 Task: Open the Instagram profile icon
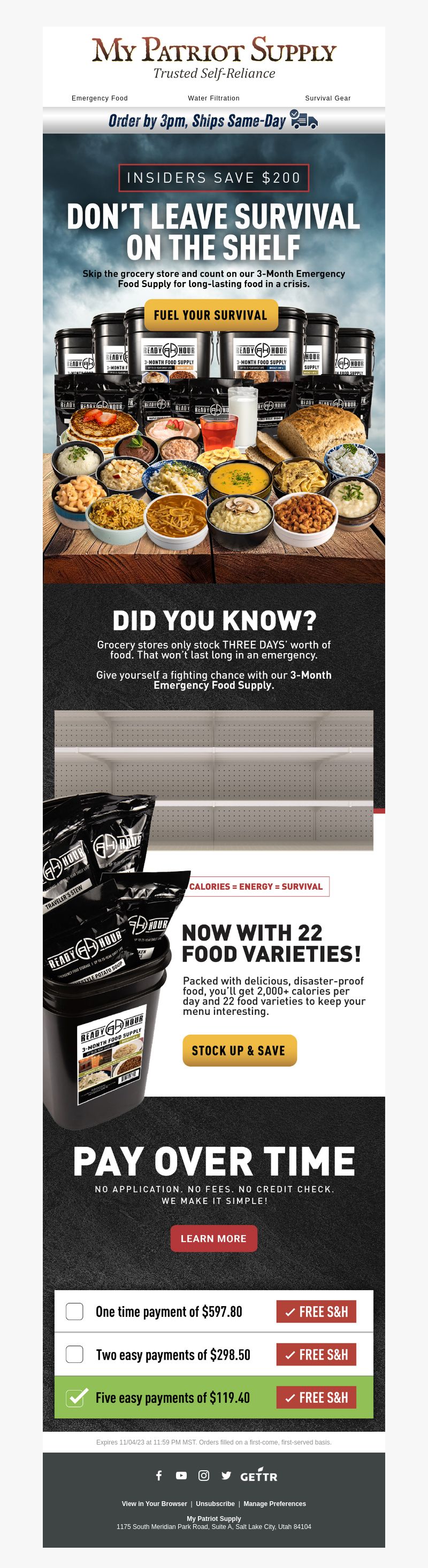[204, 1476]
